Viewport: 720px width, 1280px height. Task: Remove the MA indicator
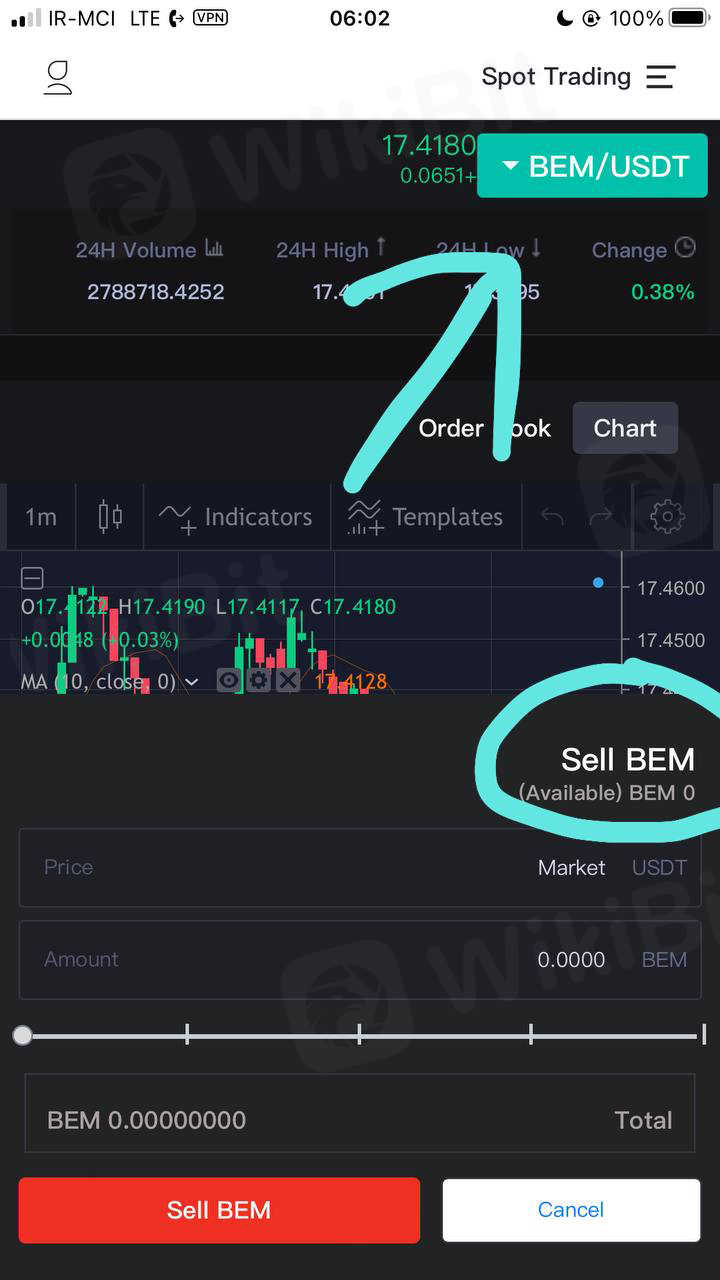click(x=288, y=681)
